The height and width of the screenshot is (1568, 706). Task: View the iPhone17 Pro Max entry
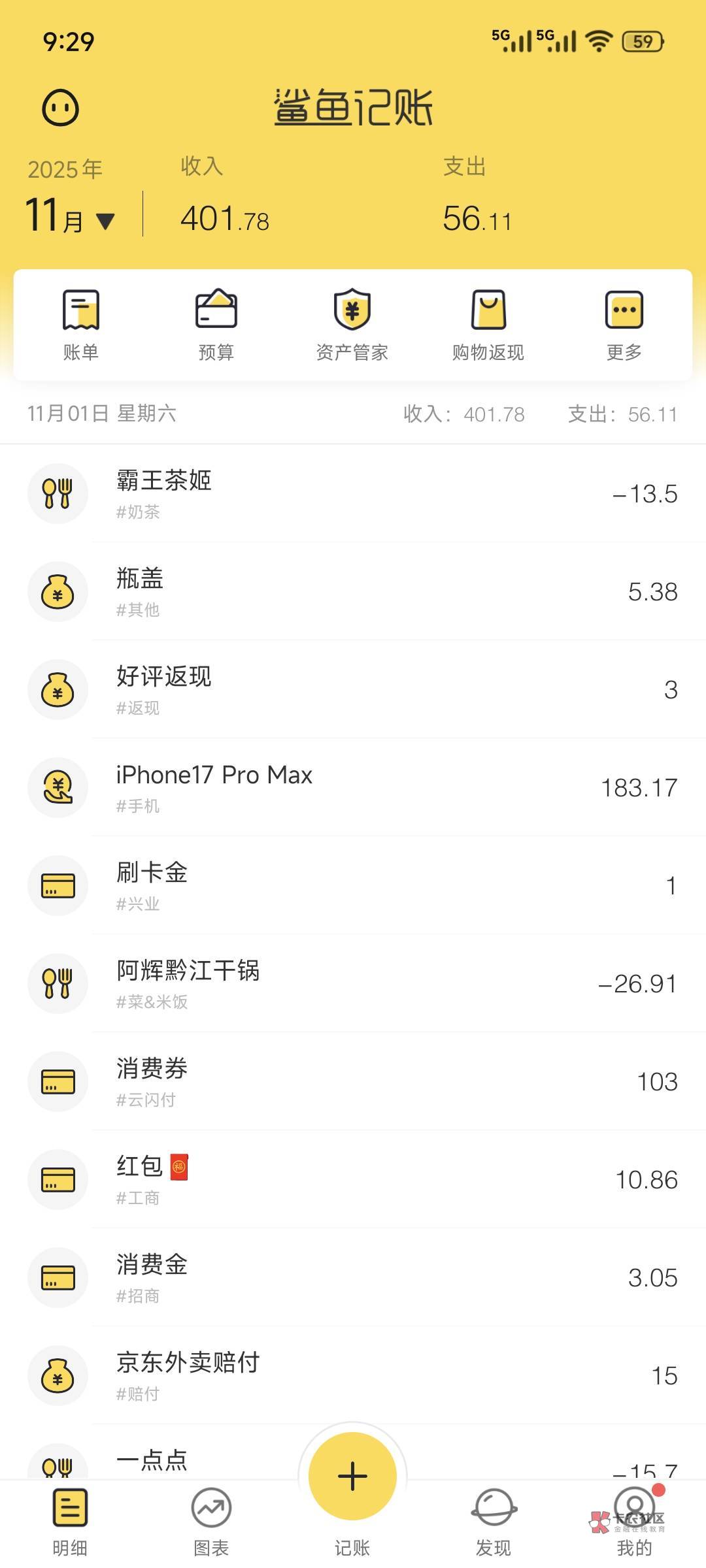pyautogui.click(x=353, y=787)
